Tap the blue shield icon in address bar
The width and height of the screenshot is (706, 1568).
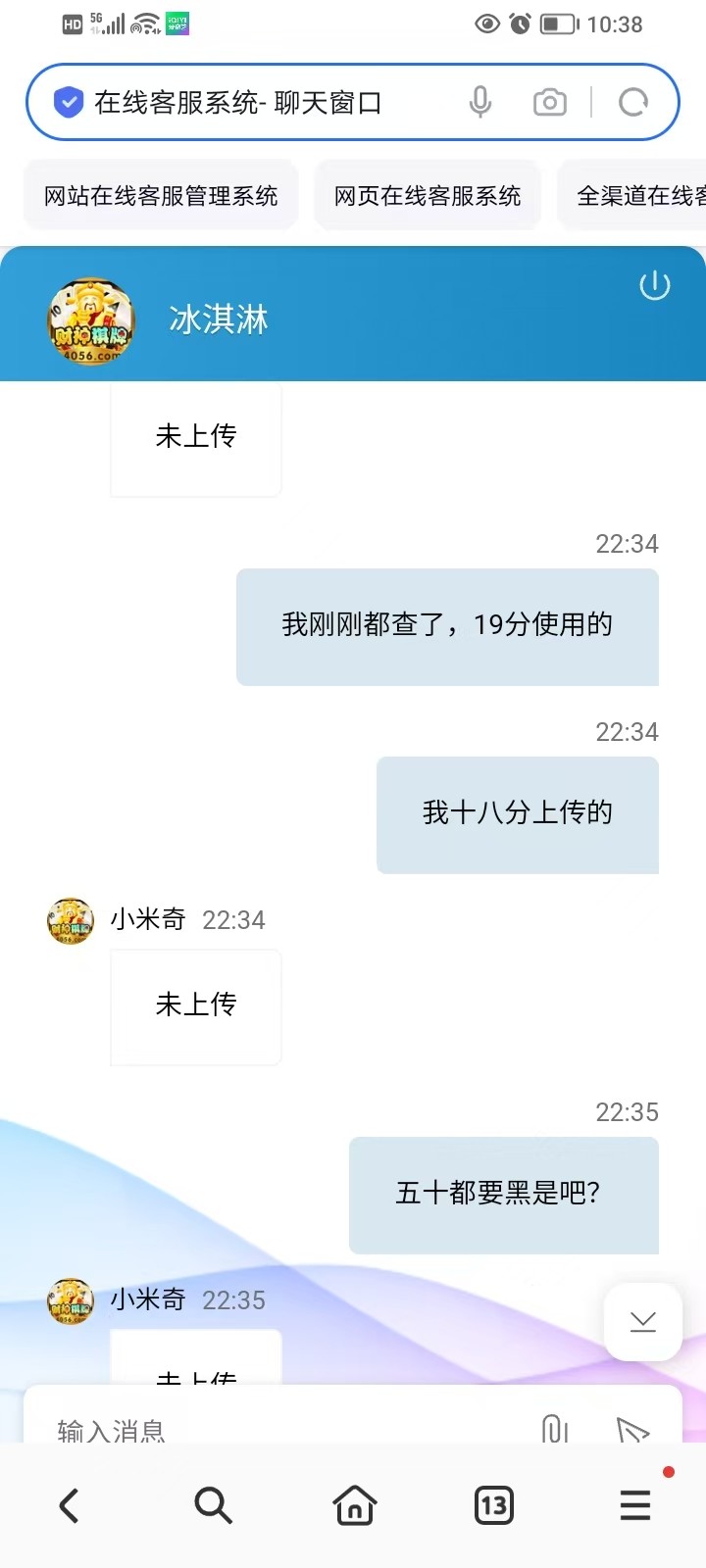tap(67, 101)
